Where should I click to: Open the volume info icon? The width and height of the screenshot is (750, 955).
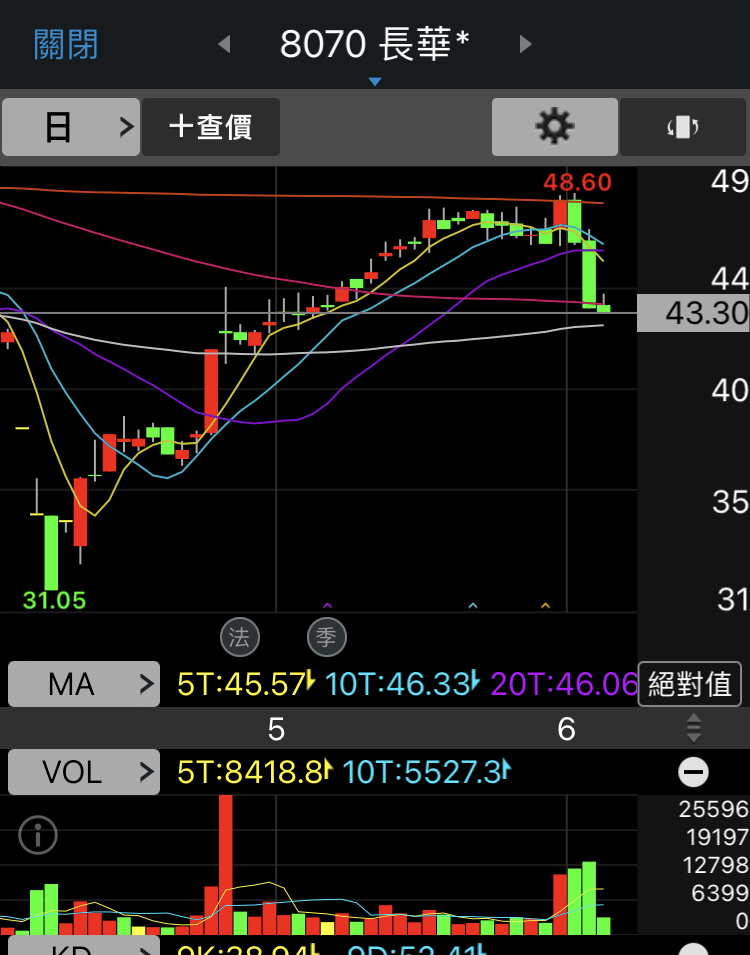(38, 834)
